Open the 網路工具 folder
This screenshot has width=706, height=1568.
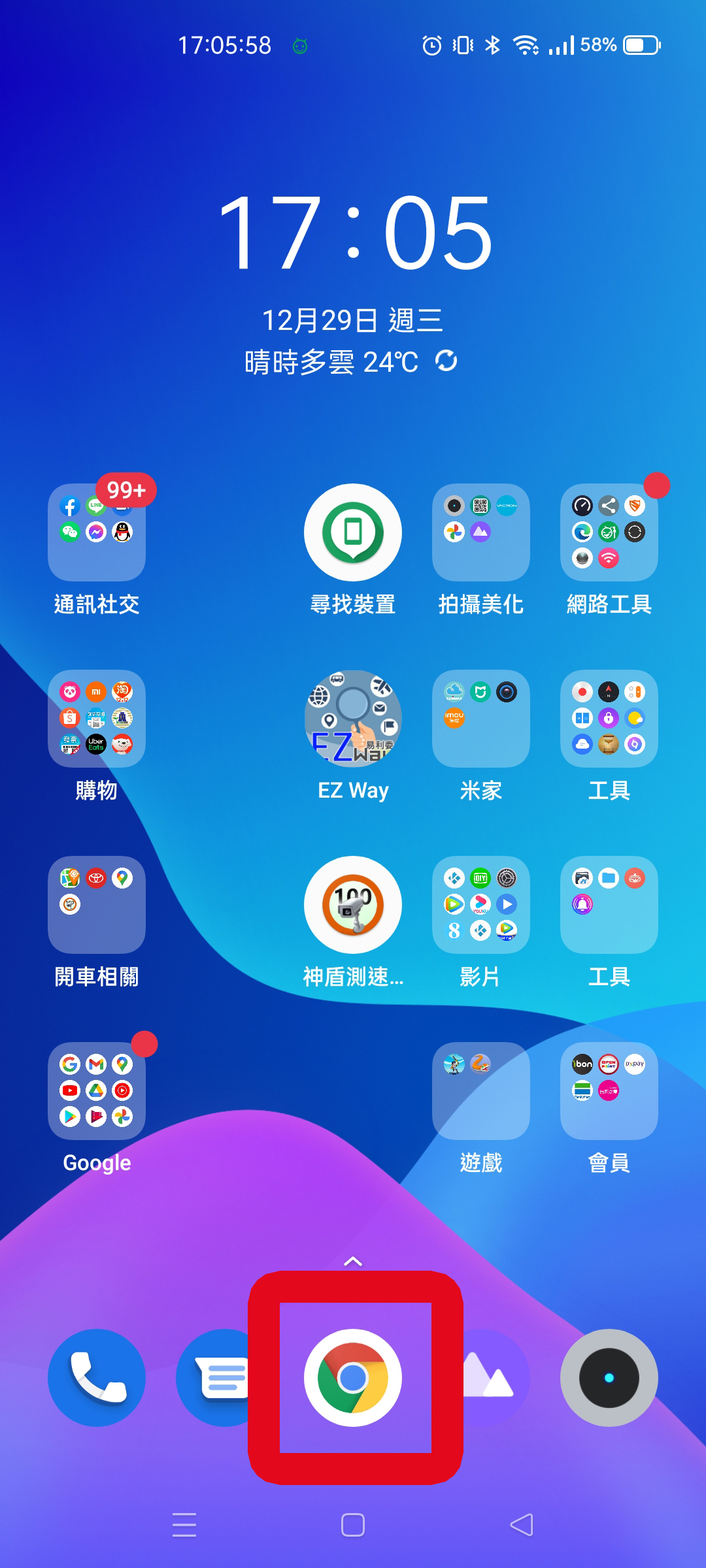coord(609,532)
